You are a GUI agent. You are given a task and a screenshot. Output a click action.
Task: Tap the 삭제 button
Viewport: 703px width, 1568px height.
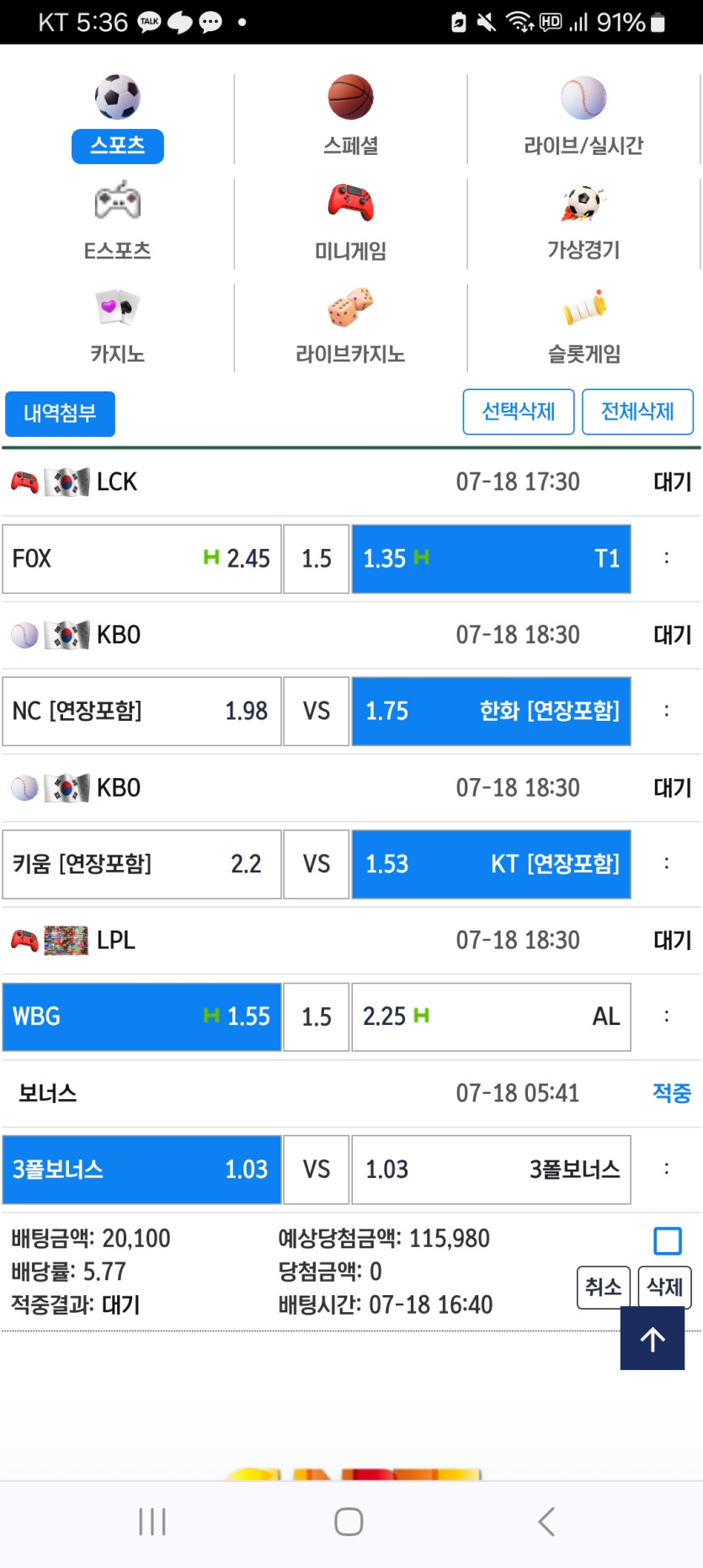(x=664, y=1287)
